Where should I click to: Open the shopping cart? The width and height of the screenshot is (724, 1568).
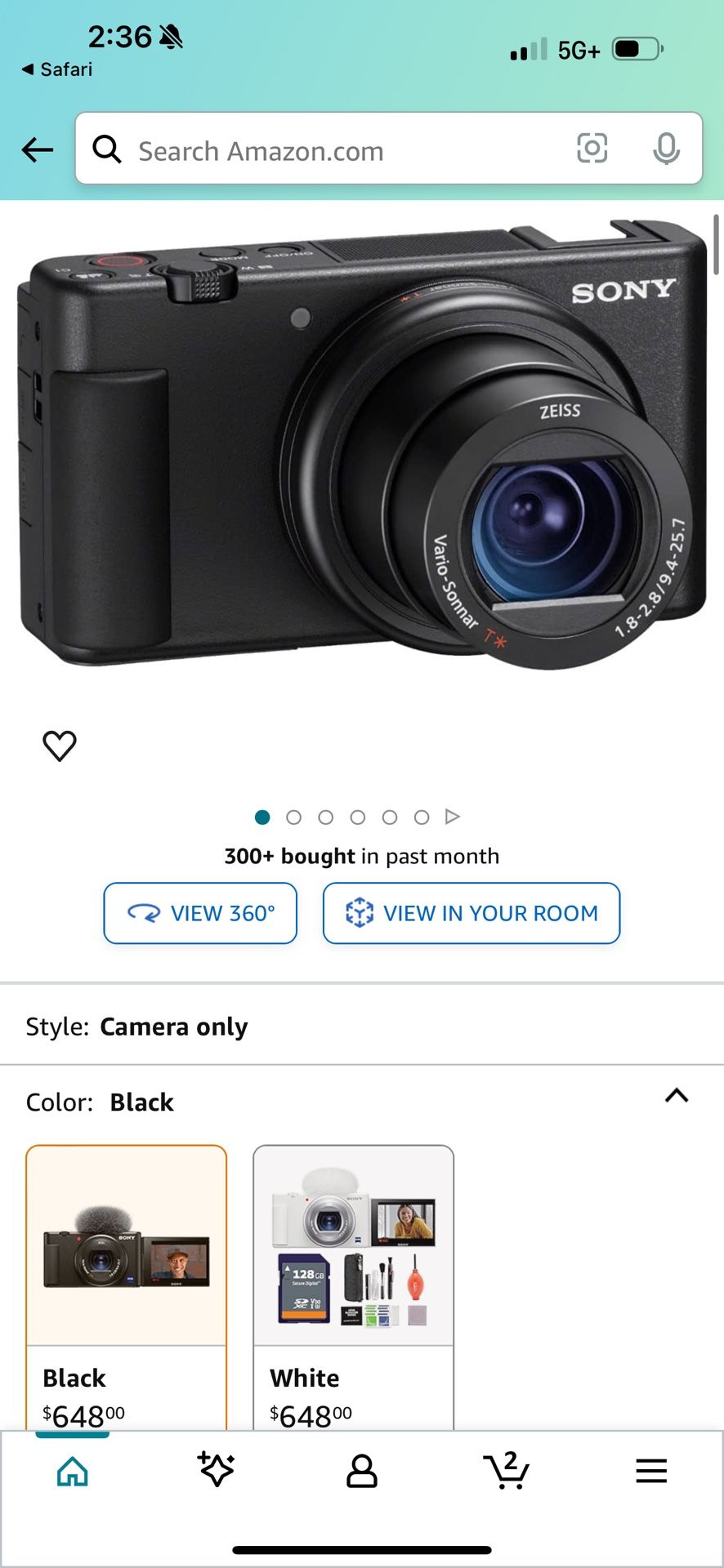coord(507,1472)
